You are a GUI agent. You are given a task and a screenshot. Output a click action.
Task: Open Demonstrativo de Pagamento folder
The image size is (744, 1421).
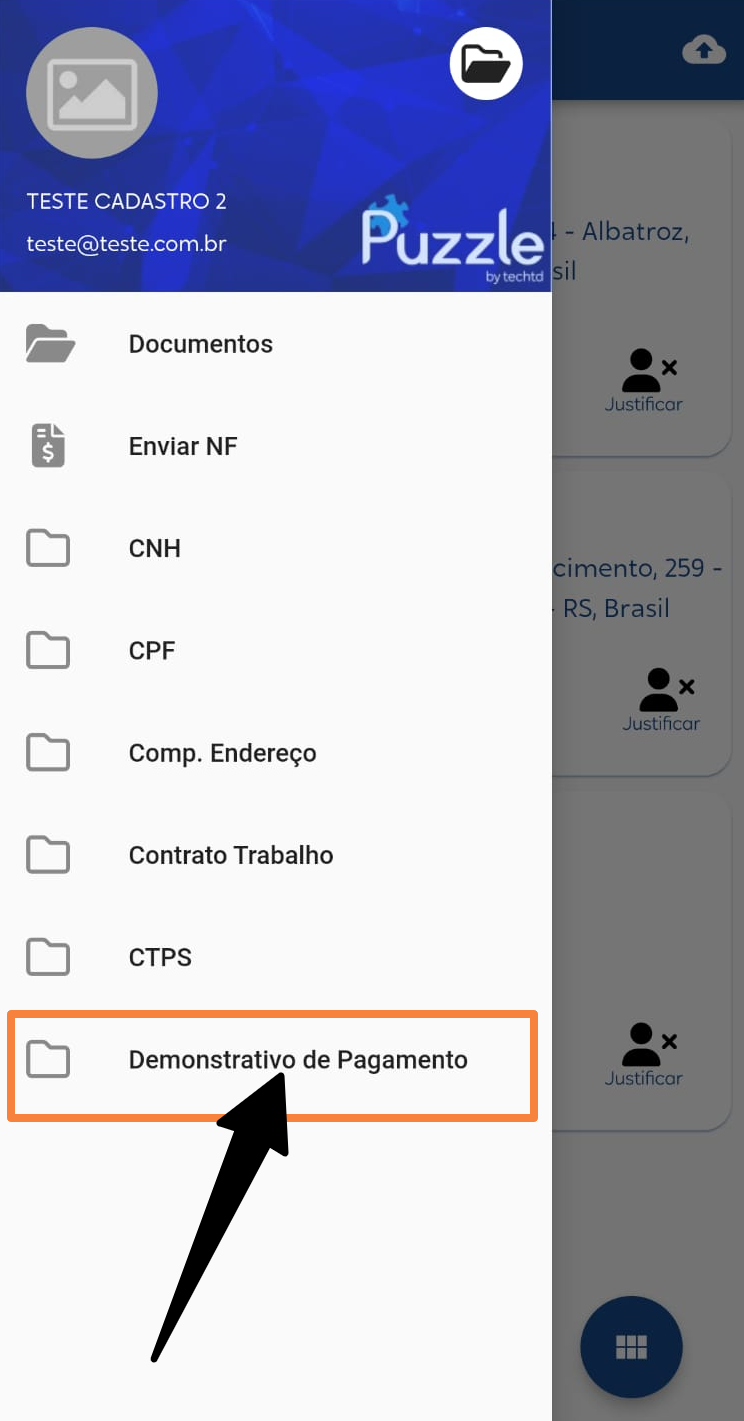(x=276, y=1060)
